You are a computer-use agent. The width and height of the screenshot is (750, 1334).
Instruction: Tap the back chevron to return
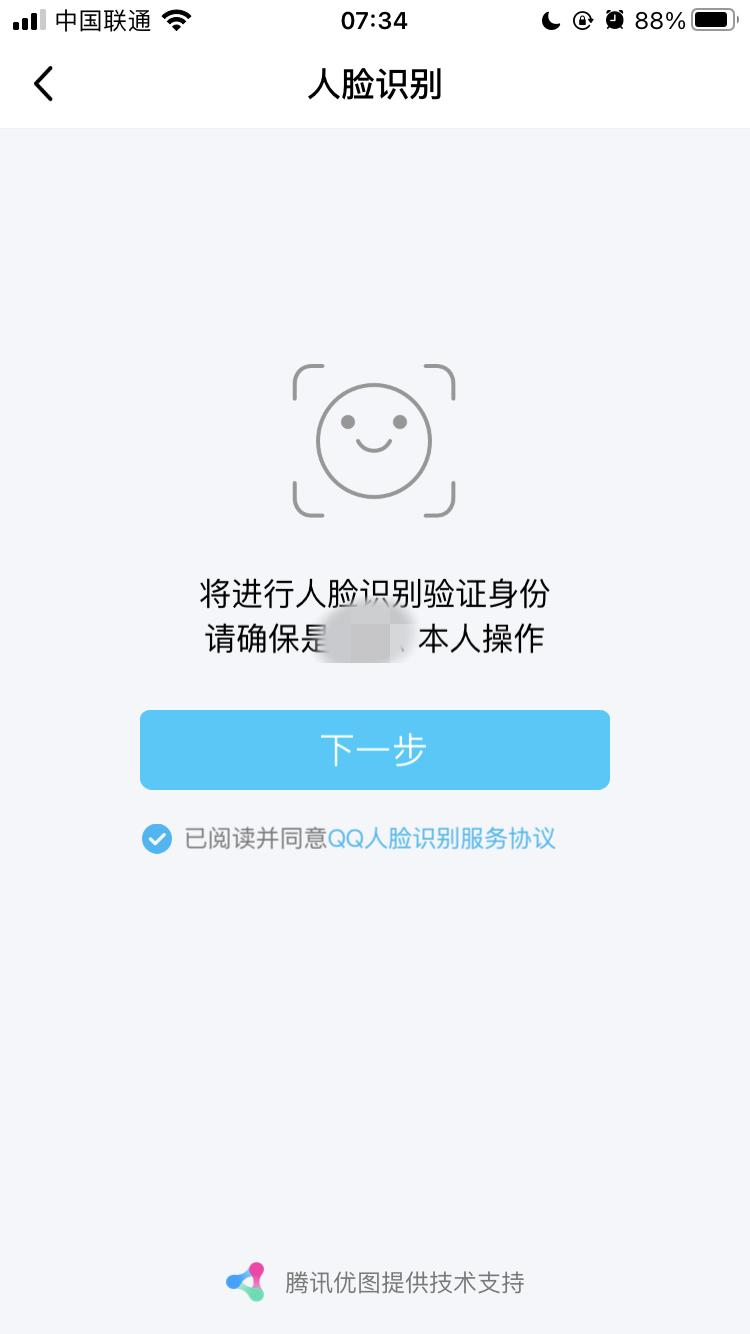(42, 84)
